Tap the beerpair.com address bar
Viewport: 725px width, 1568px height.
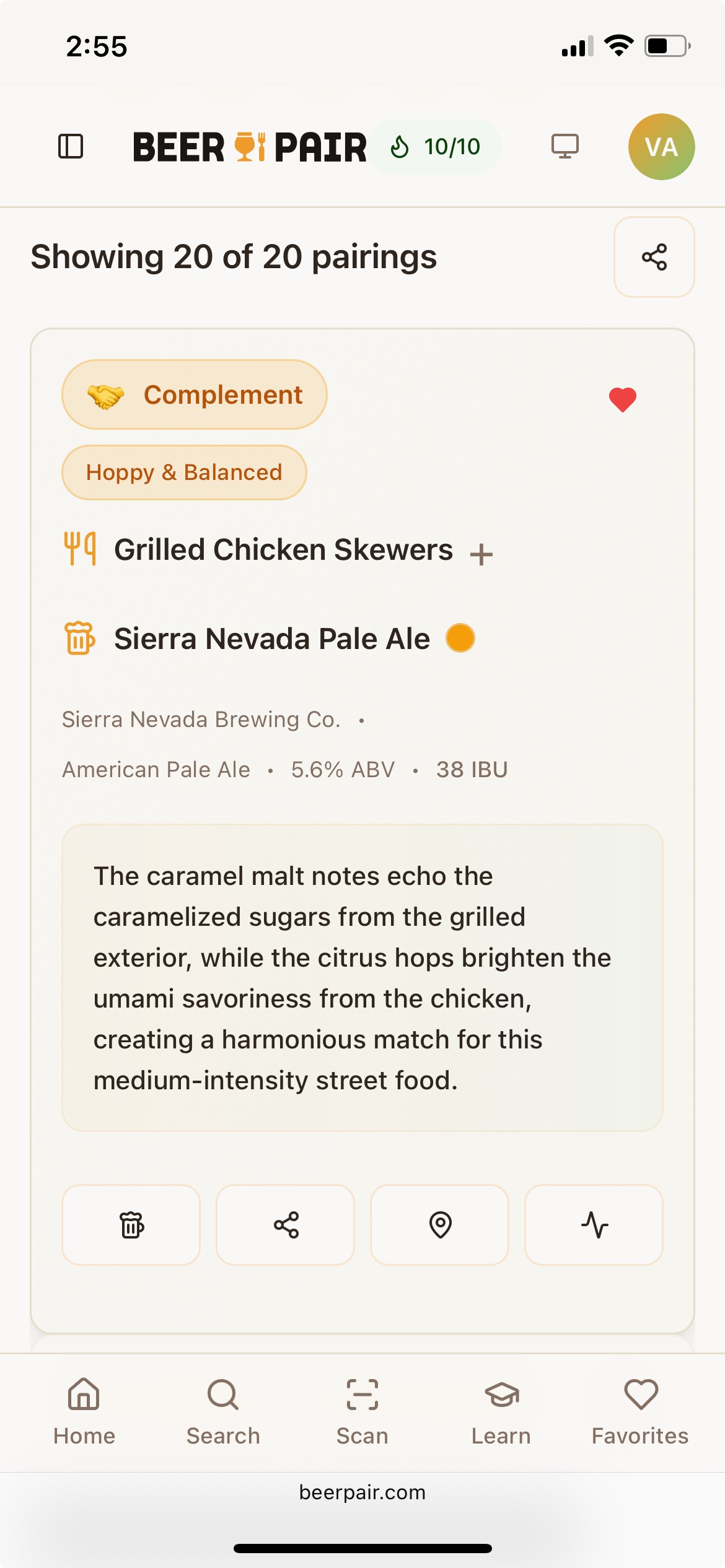[362, 1492]
